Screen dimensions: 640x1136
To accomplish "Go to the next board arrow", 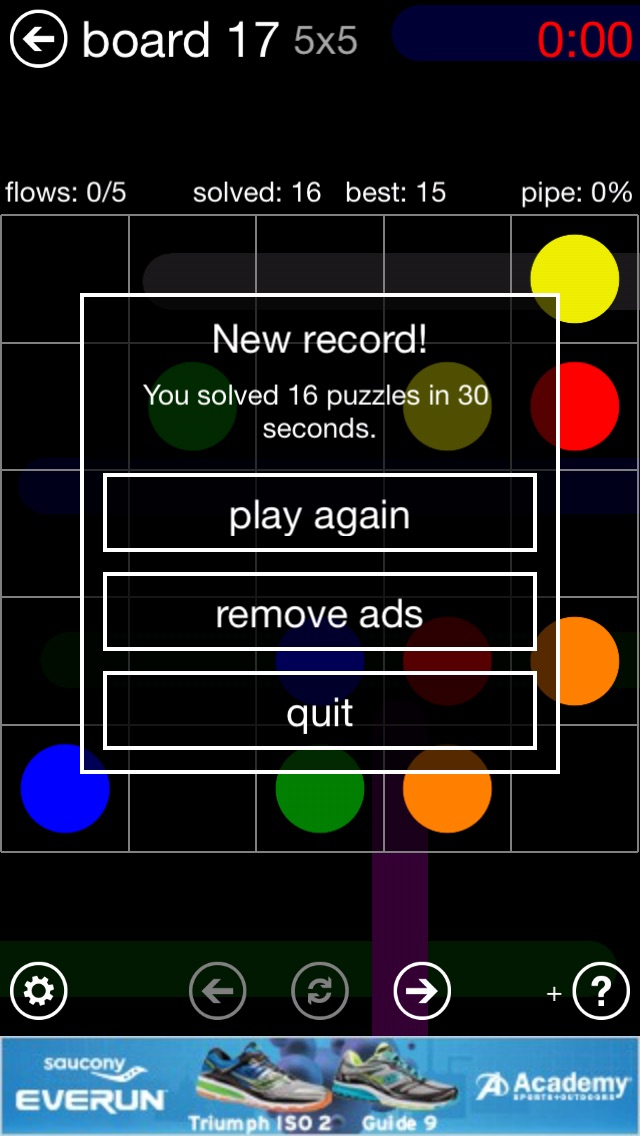I will pos(422,991).
